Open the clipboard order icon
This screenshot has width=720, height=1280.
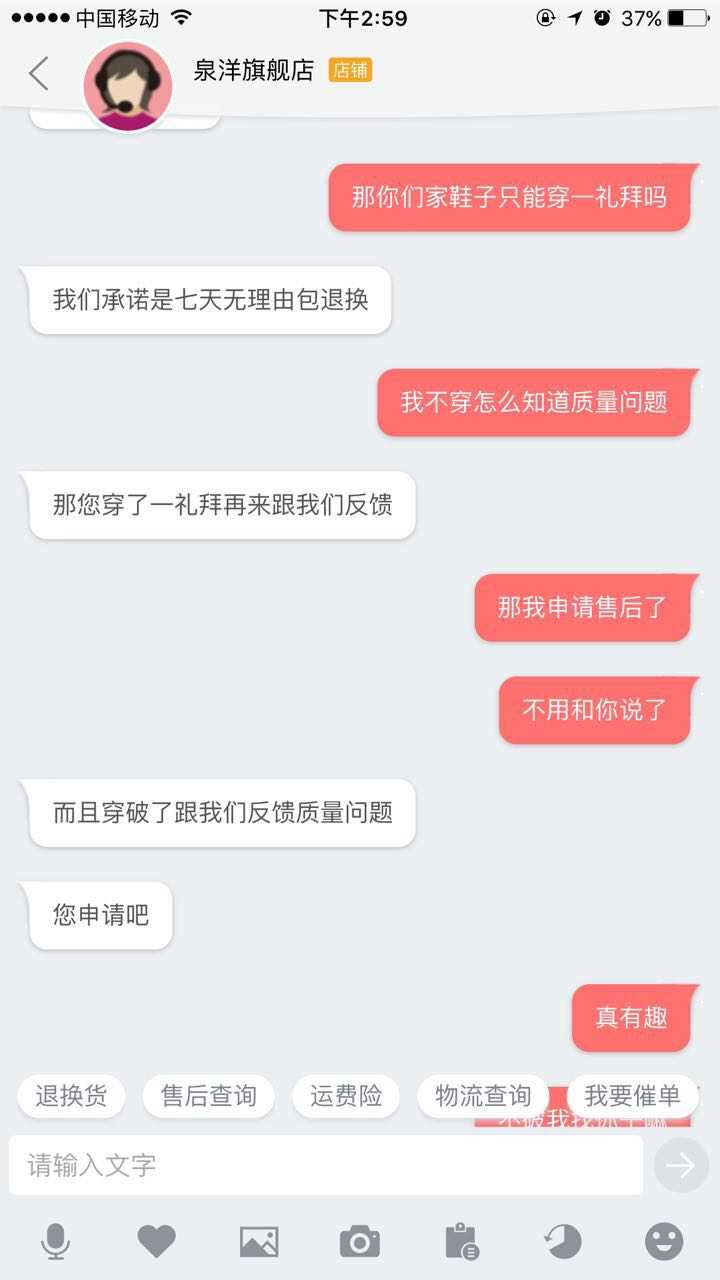[461, 1241]
